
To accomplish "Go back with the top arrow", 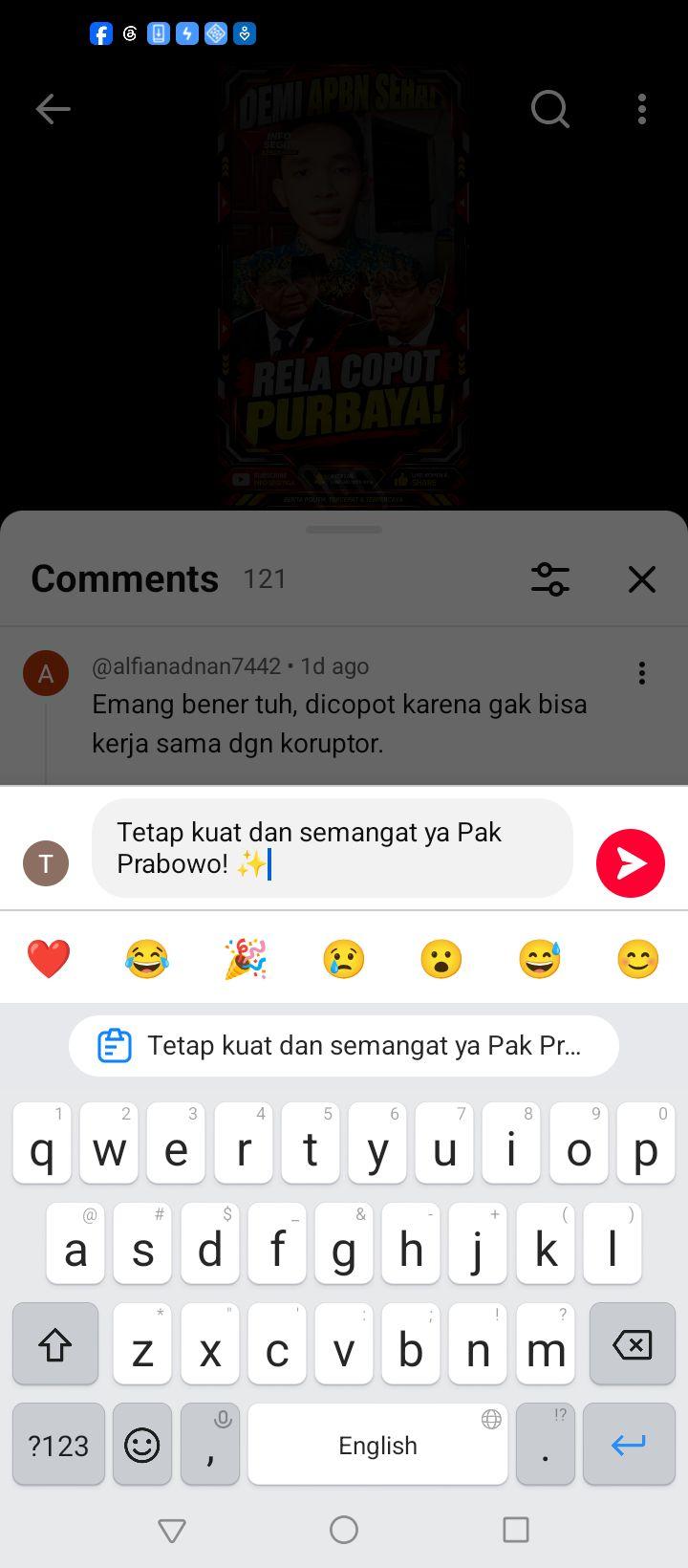I will click(54, 109).
